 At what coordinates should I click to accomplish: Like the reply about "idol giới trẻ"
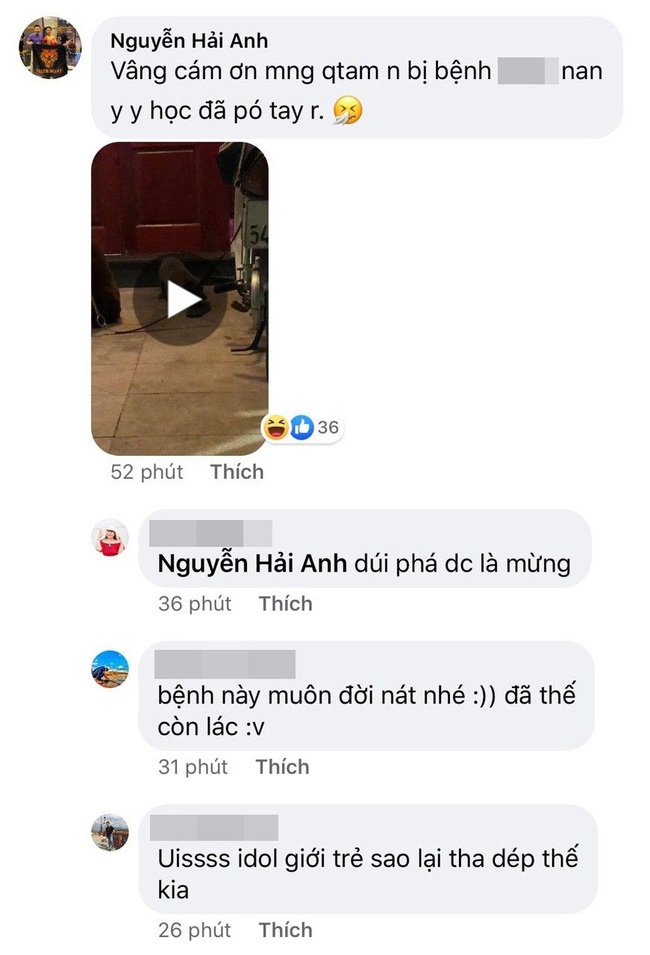click(x=285, y=930)
